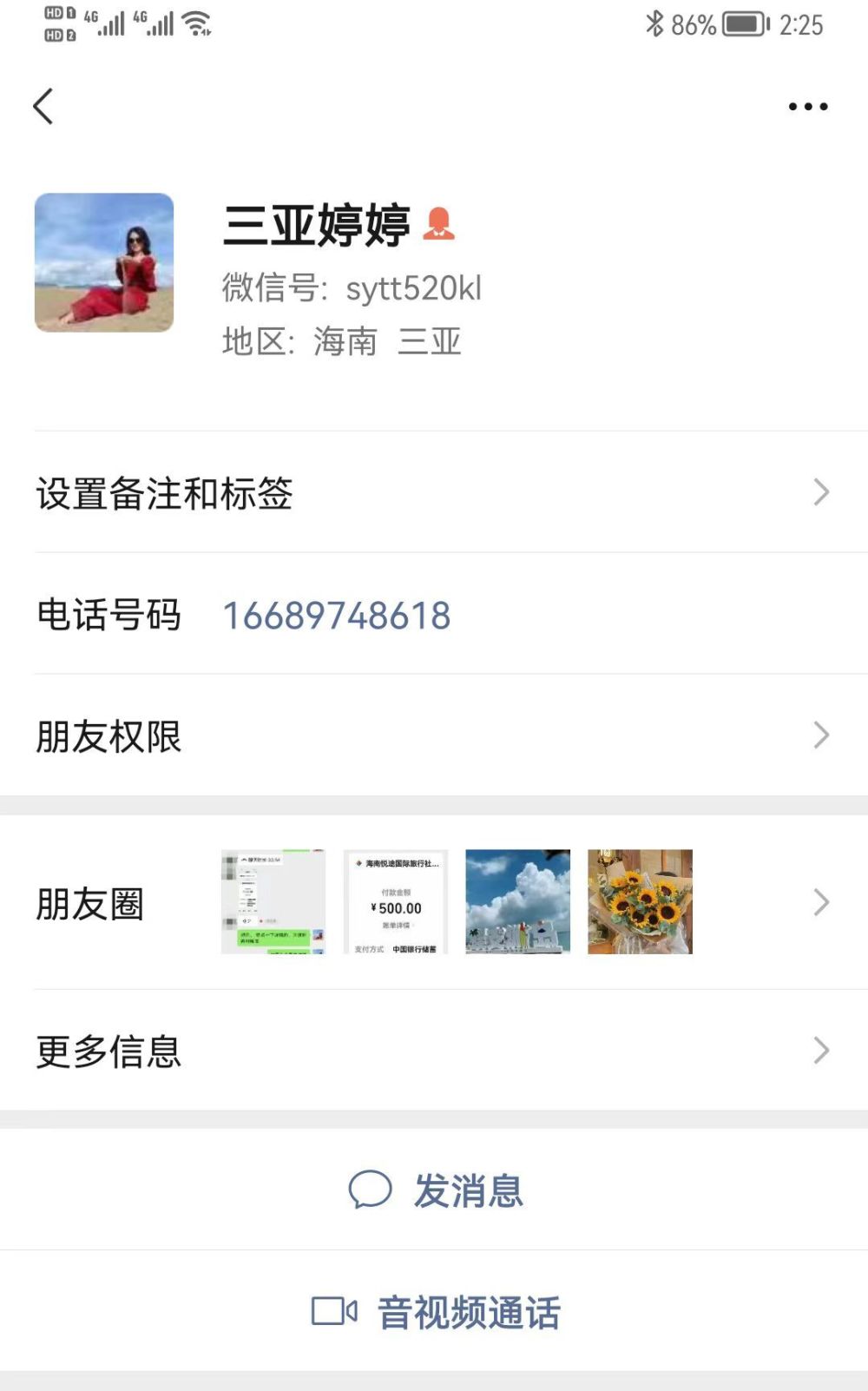Viewport: 868px width, 1391px height.
Task: Tap 发消息 to send a message
Action: point(436,1190)
